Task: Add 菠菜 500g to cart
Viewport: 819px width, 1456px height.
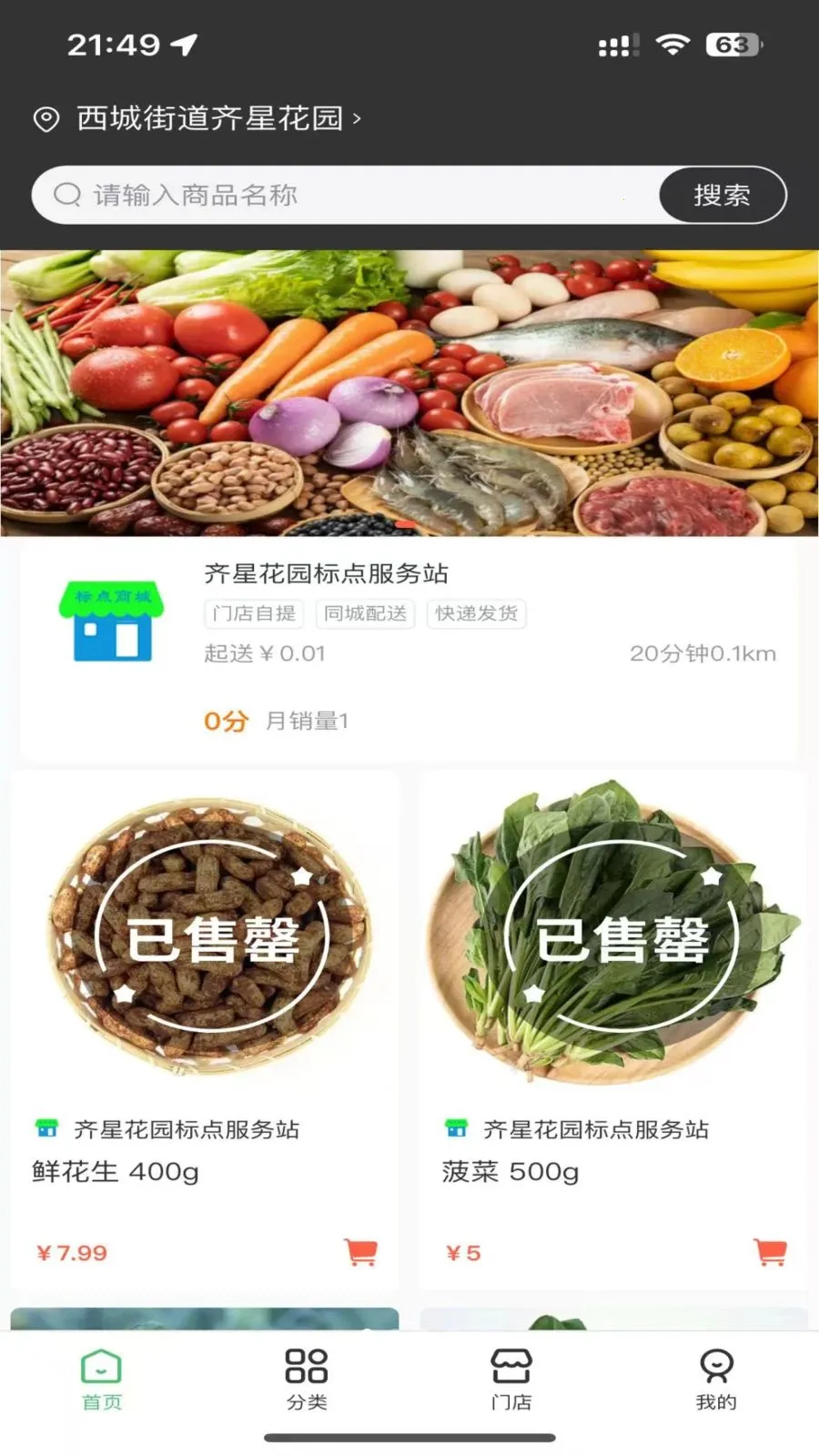Action: tap(771, 1252)
